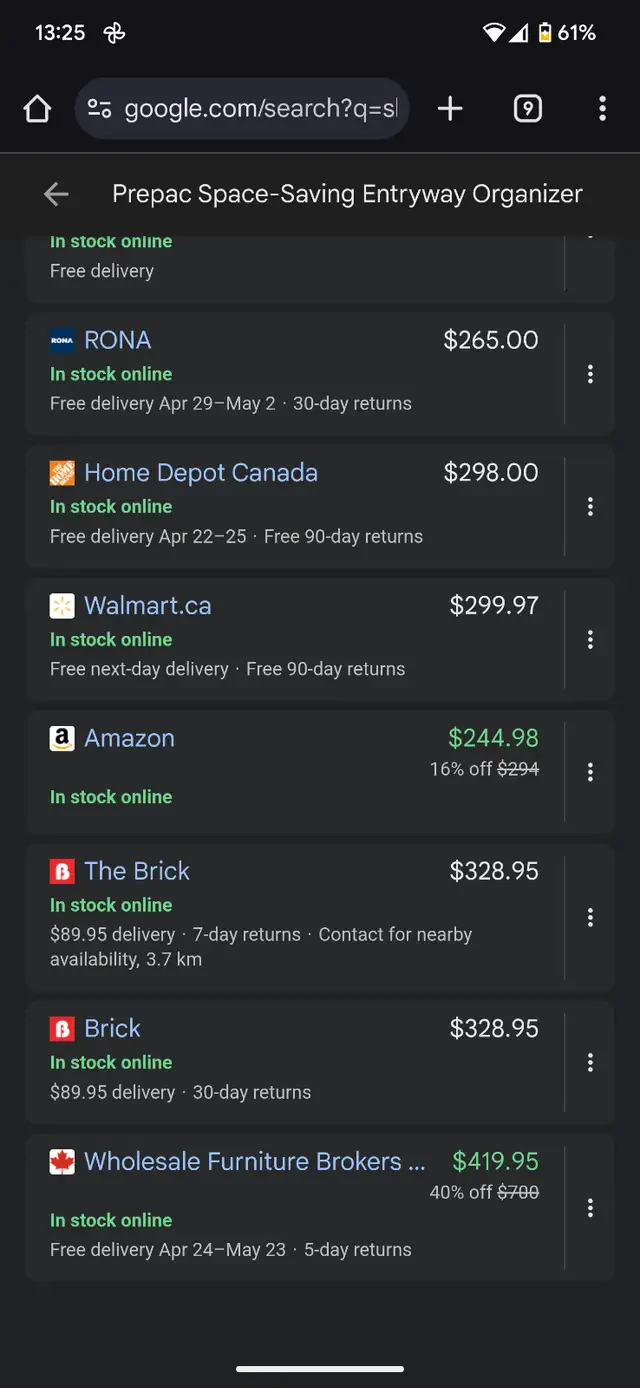Select the Amazon offer at $244.98

tap(295, 772)
